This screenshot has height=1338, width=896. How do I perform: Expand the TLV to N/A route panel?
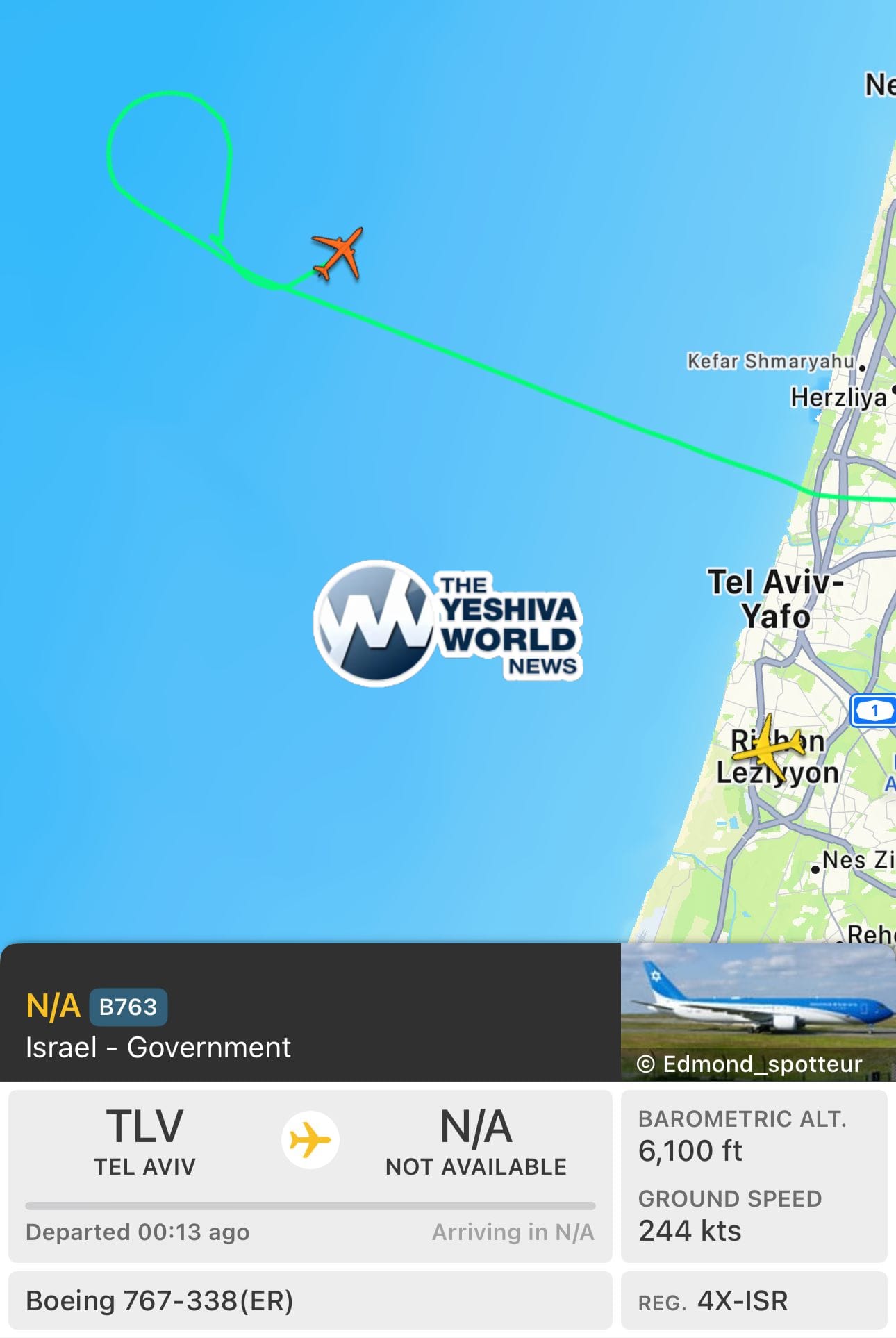[310, 1175]
